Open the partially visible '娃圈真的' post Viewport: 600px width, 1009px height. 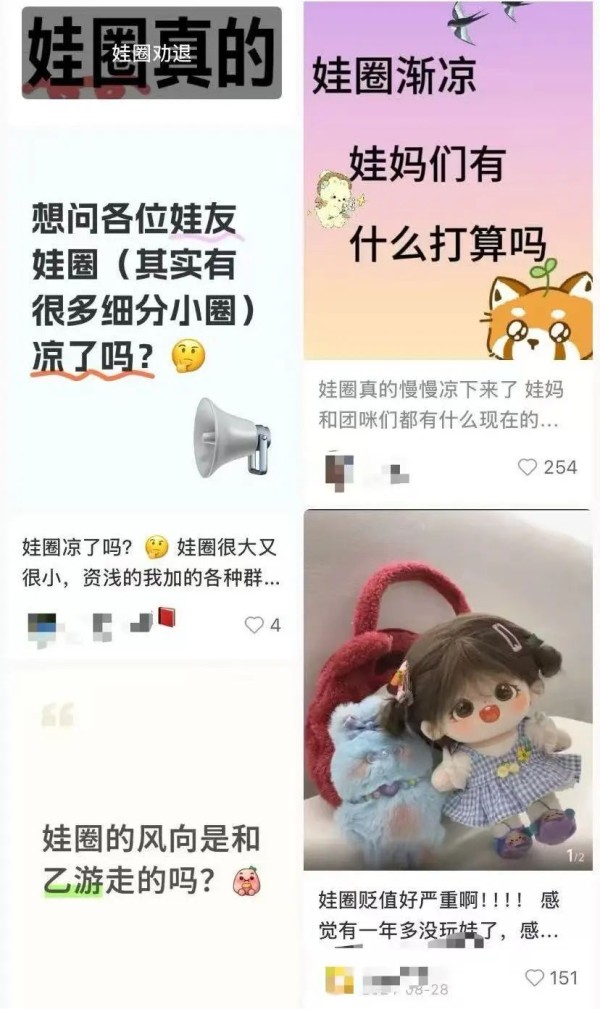pyautogui.click(x=150, y=52)
